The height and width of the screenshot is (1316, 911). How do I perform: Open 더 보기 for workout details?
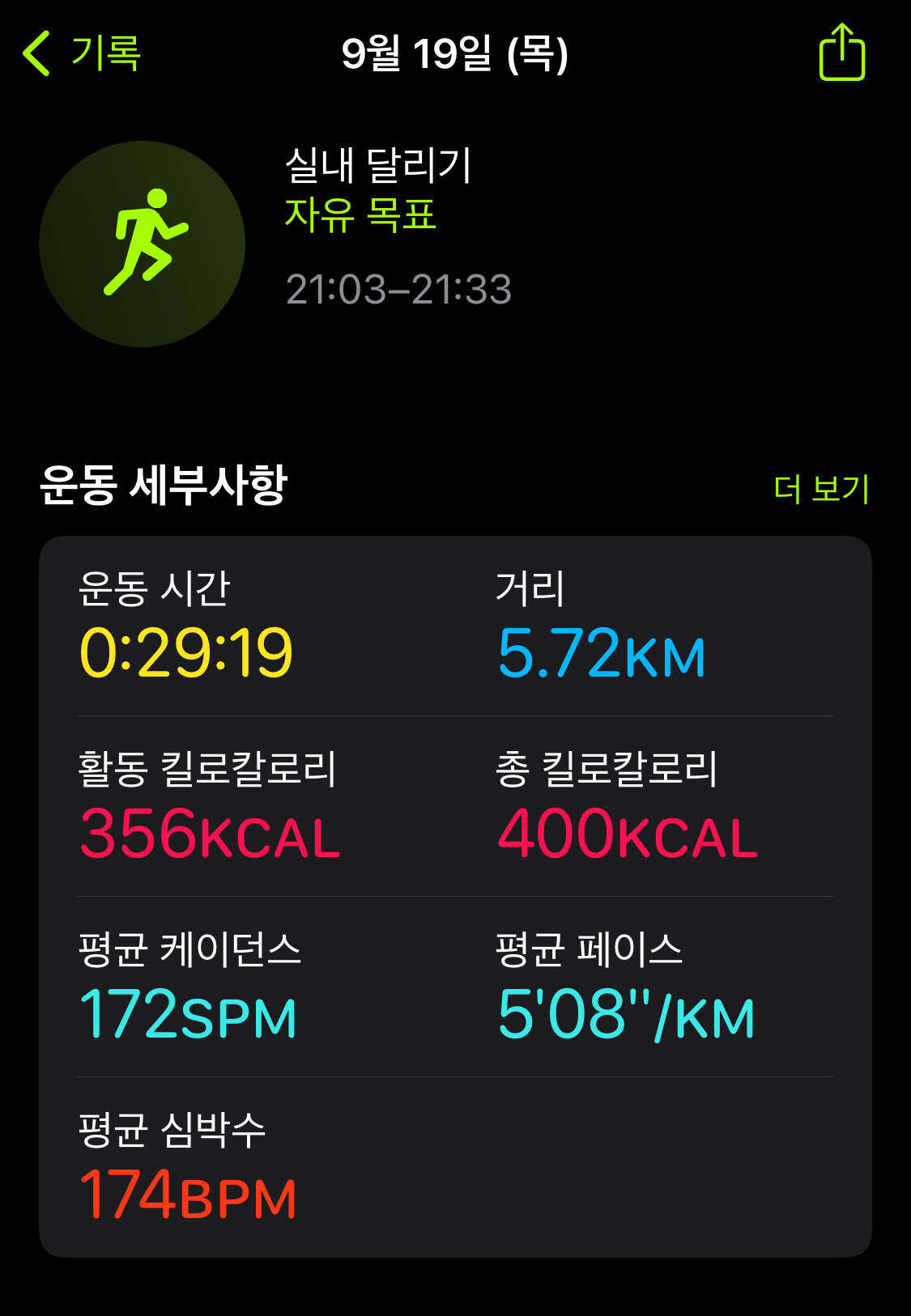tap(820, 489)
